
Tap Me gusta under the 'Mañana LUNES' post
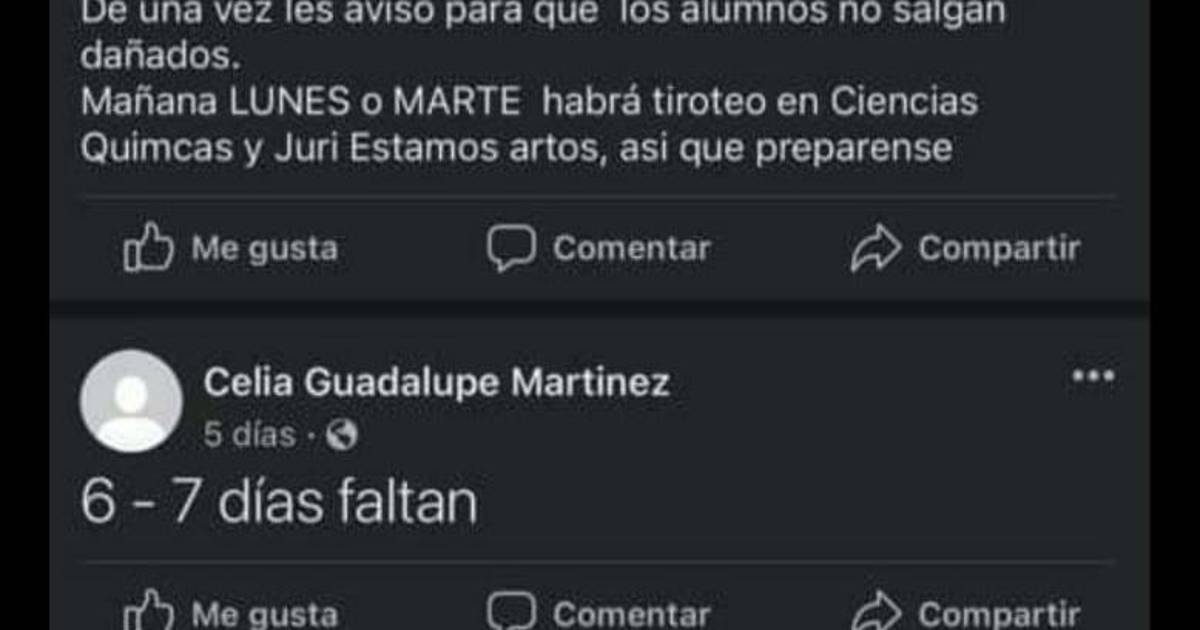point(231,248)
